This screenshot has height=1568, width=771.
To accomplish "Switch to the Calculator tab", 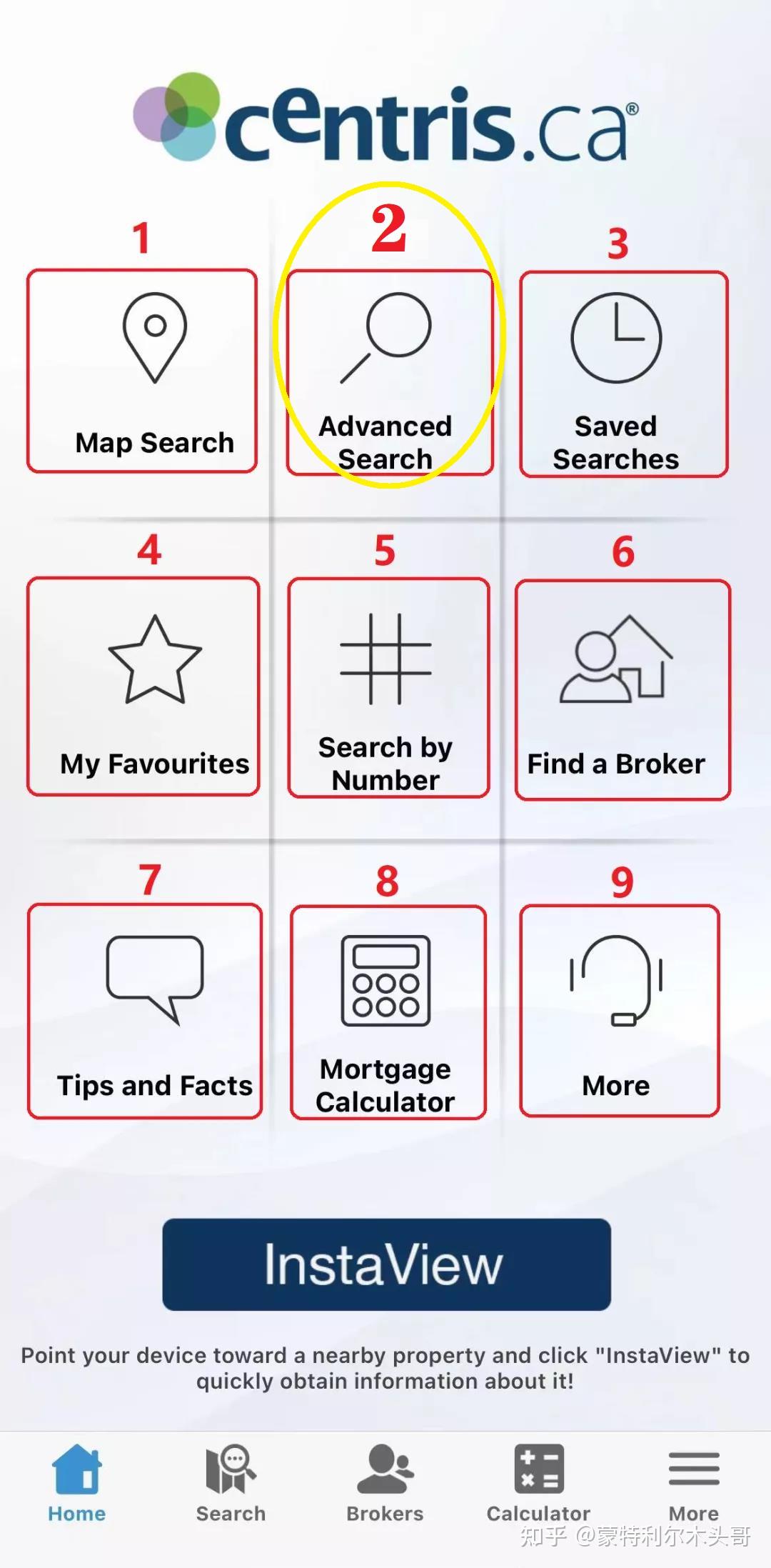I will pos(539,1482).
